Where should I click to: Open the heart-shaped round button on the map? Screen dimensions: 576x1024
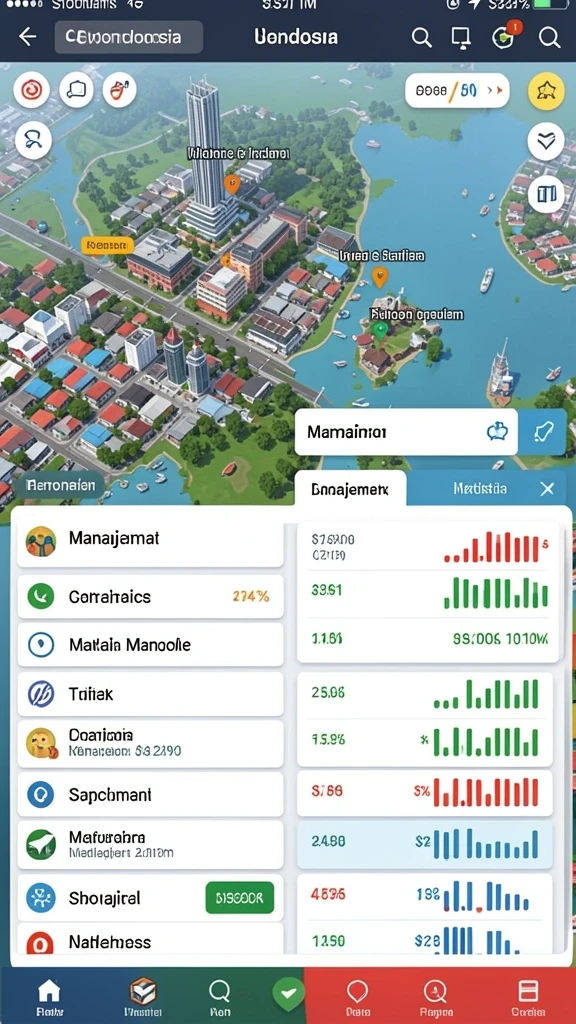pyautogui.click(x=545, y=141)
